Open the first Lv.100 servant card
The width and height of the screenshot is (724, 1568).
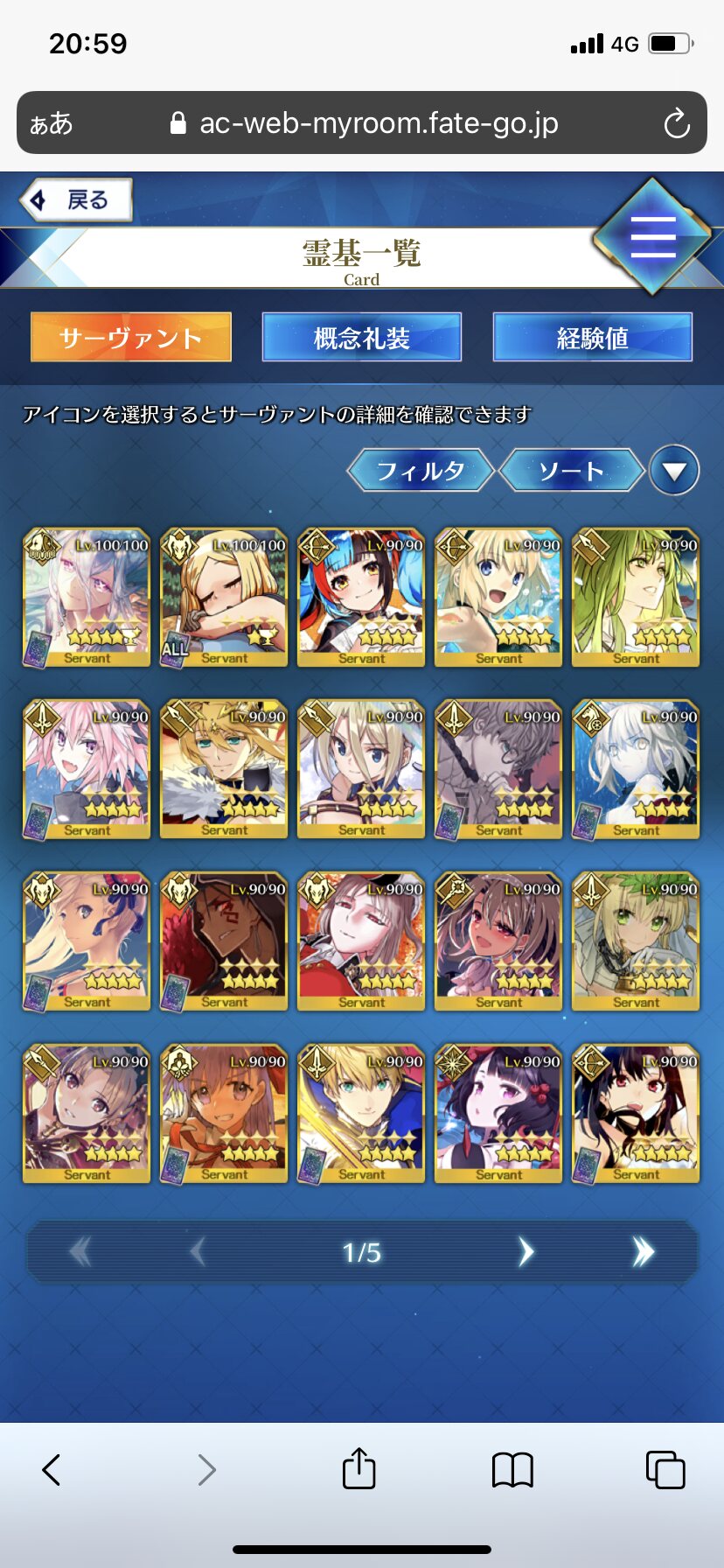click(87, 598)
